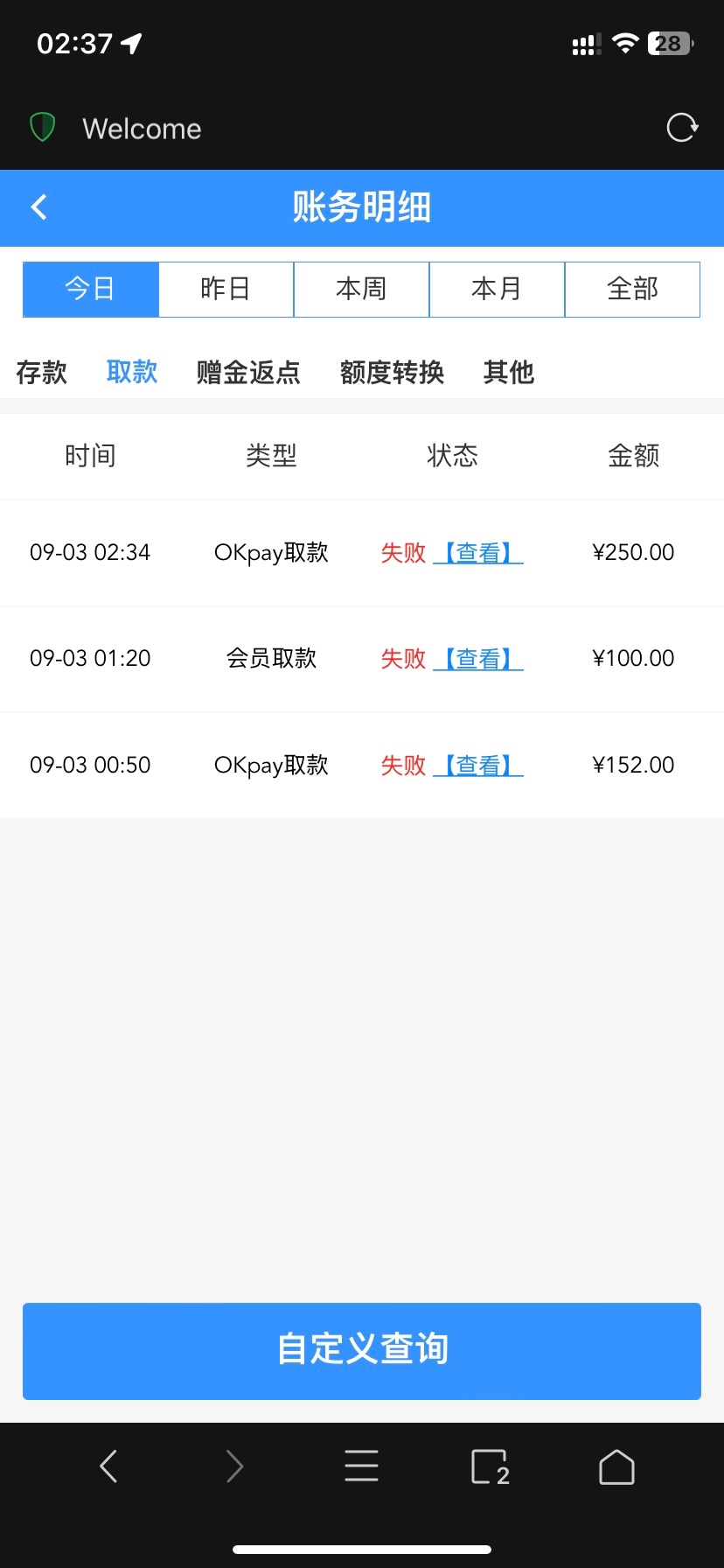Switch to the 昨日 date filter
Image resolution: width=724 pixels, height=1568 pixels.
pos(226,289)
